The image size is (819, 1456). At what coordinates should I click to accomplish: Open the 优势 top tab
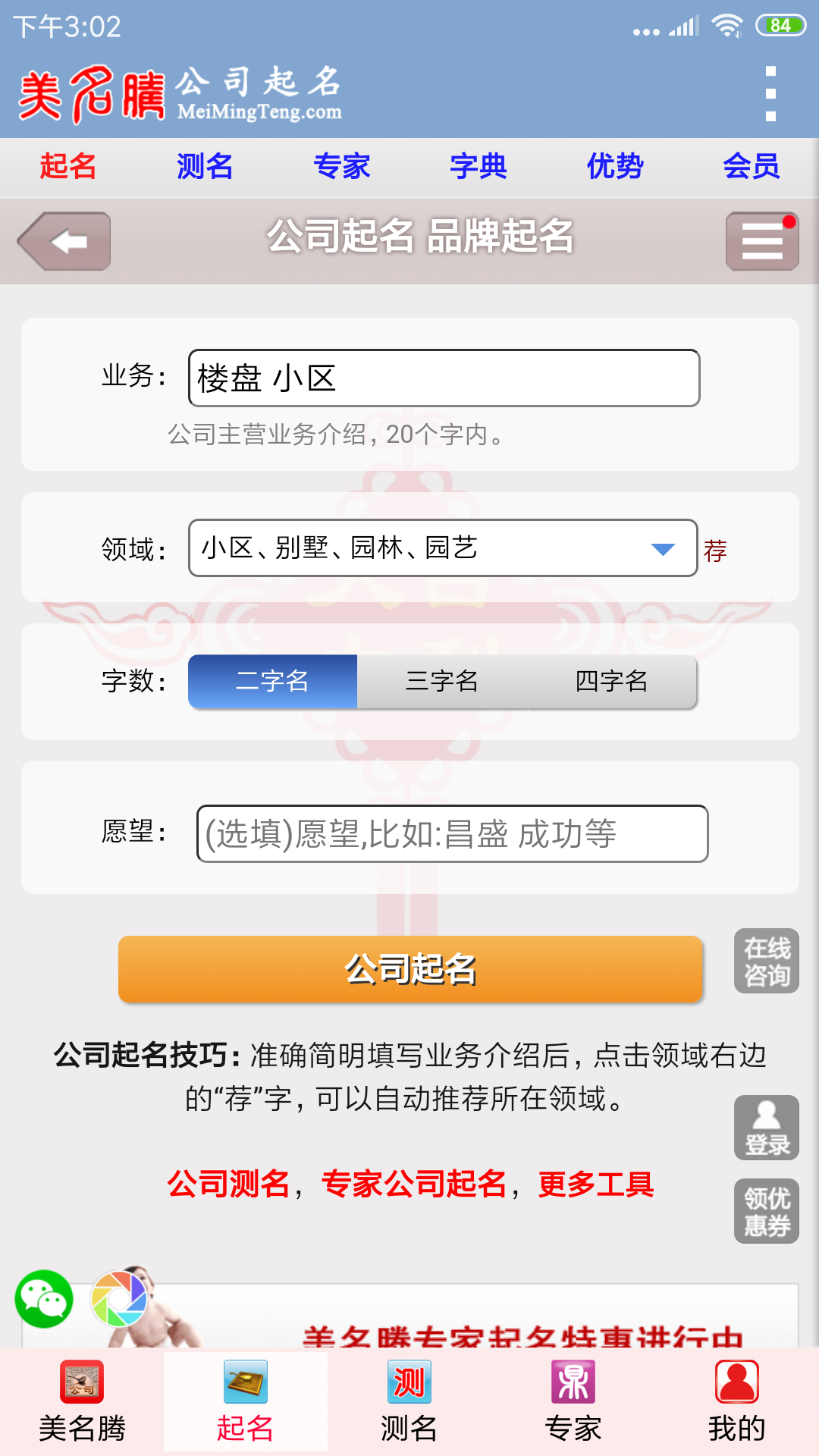point(614,167)
